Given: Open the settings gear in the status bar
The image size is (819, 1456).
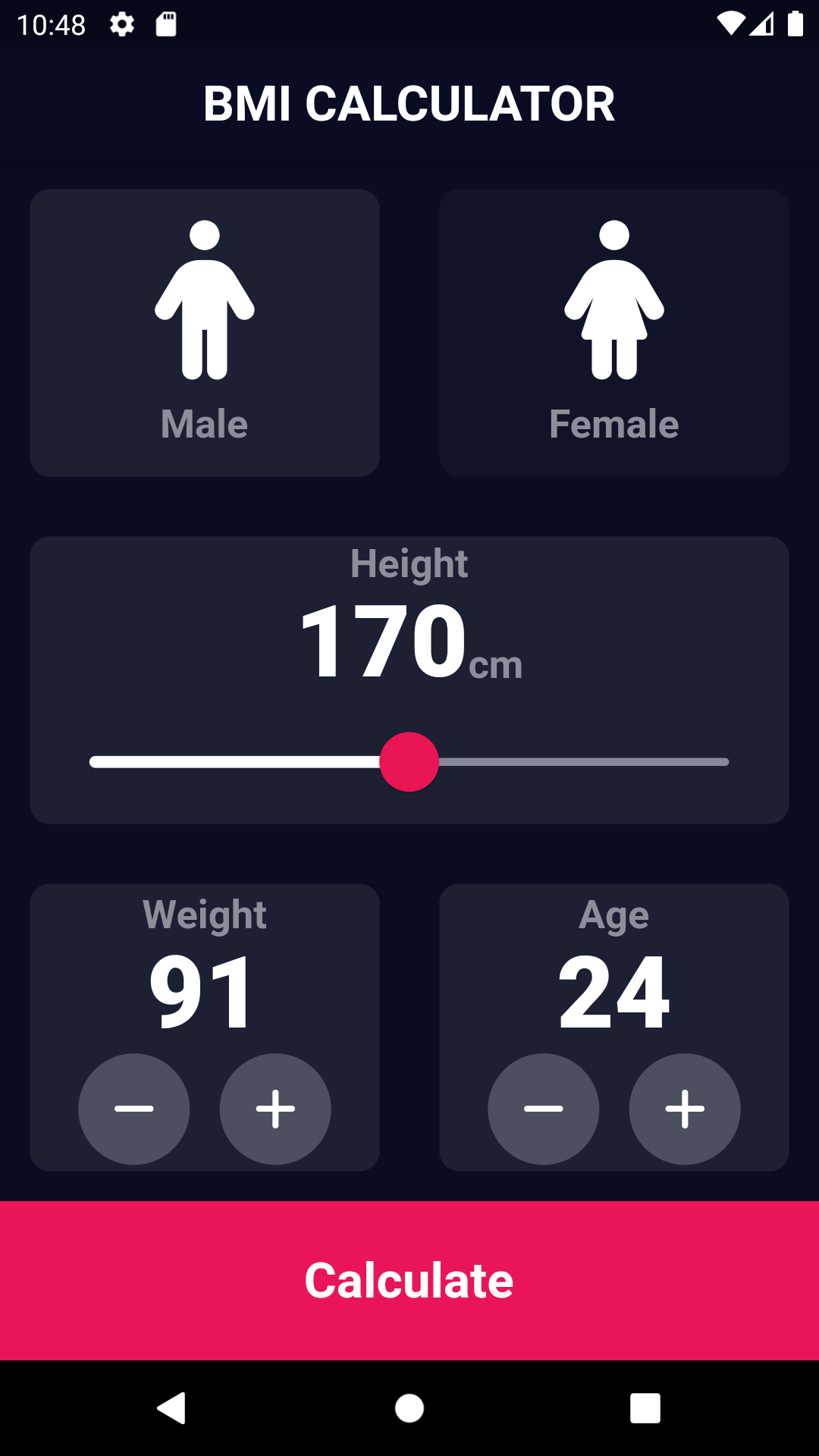Looking at the screenshot, I should point(121,23).
